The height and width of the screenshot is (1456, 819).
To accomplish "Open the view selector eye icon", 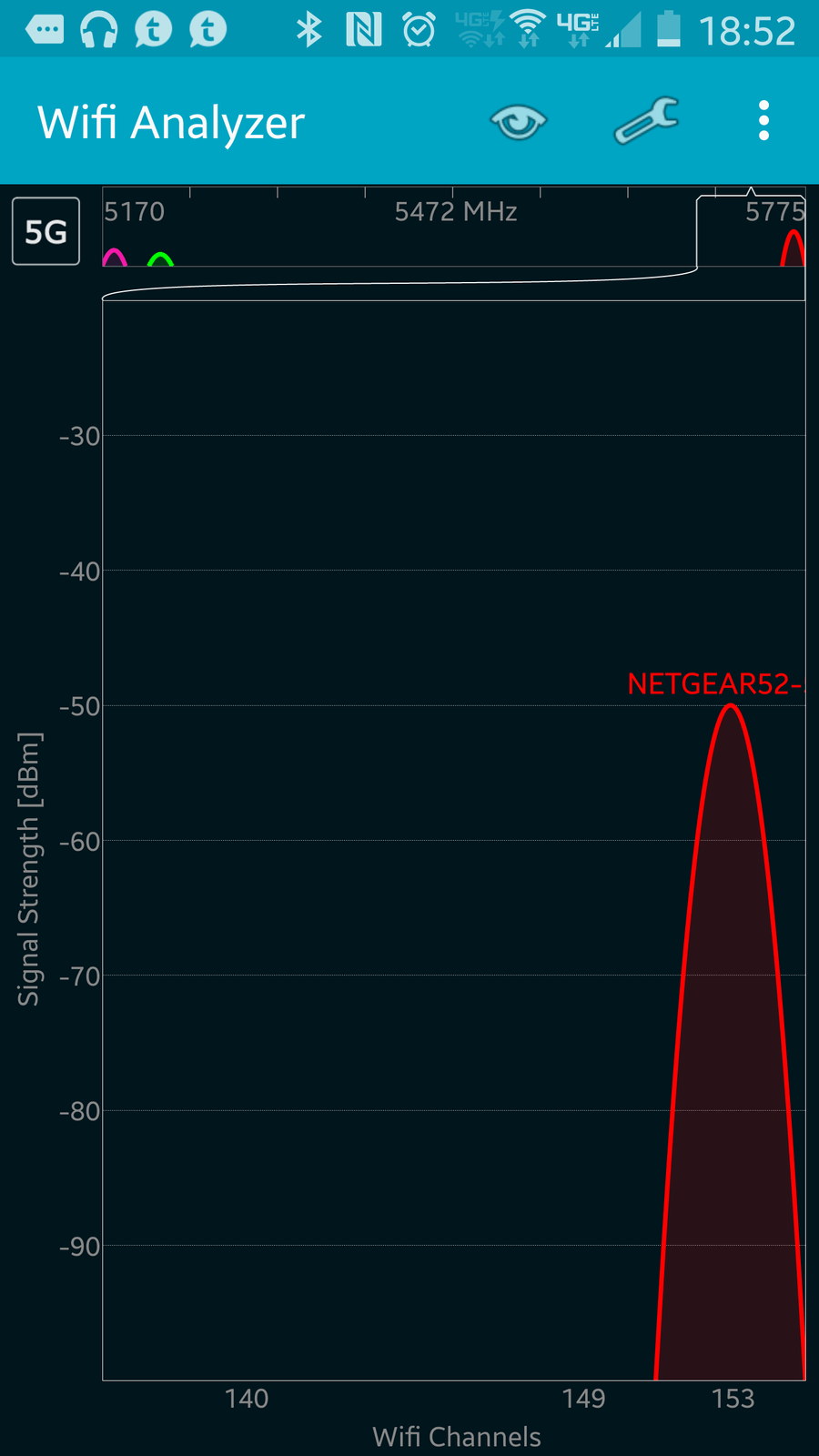I will (518, 121).
